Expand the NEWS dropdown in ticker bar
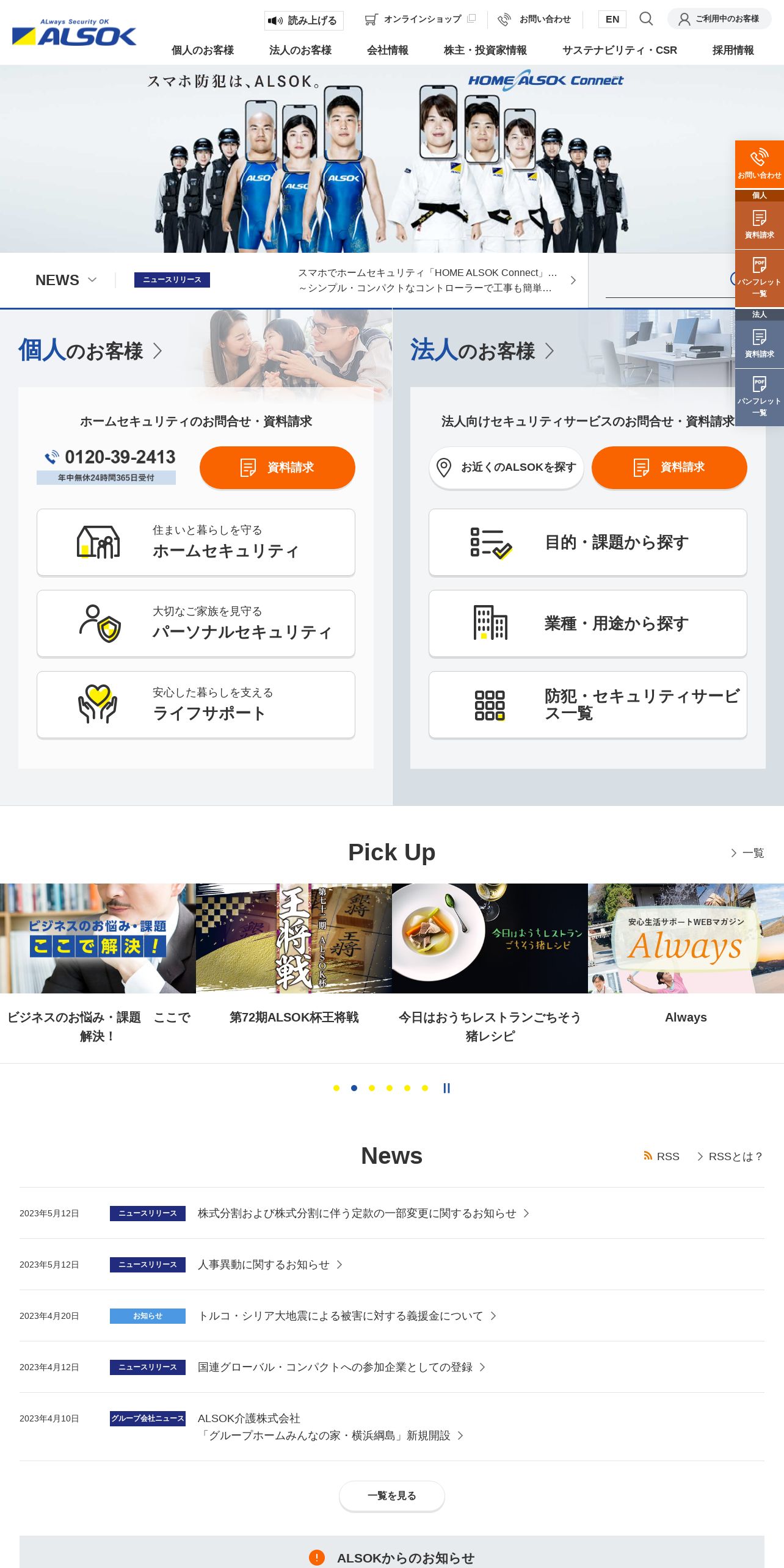This screenshot has height=1568, width=784. [x=66, y=280]
